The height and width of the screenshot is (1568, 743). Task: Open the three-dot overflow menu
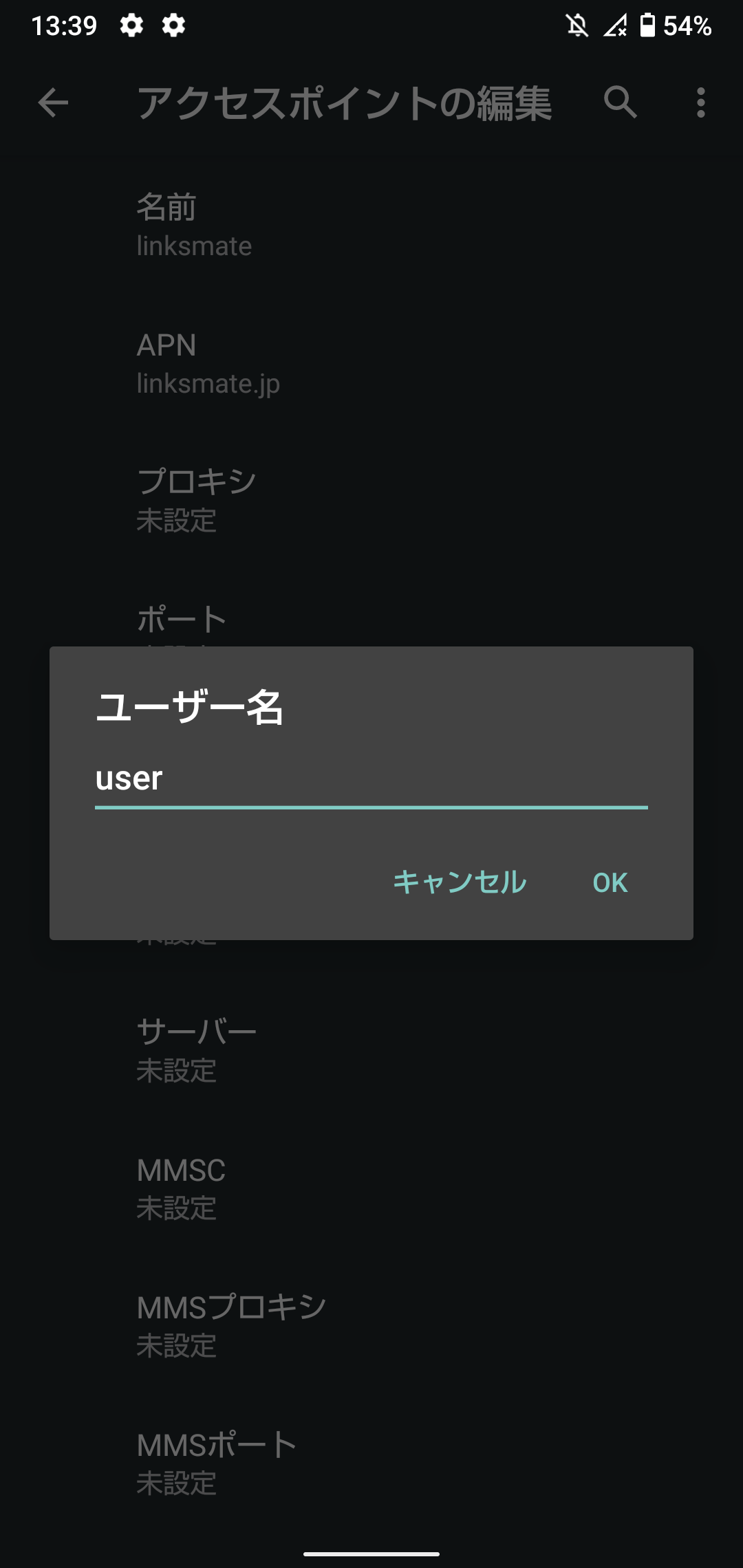tap(701, 103)
